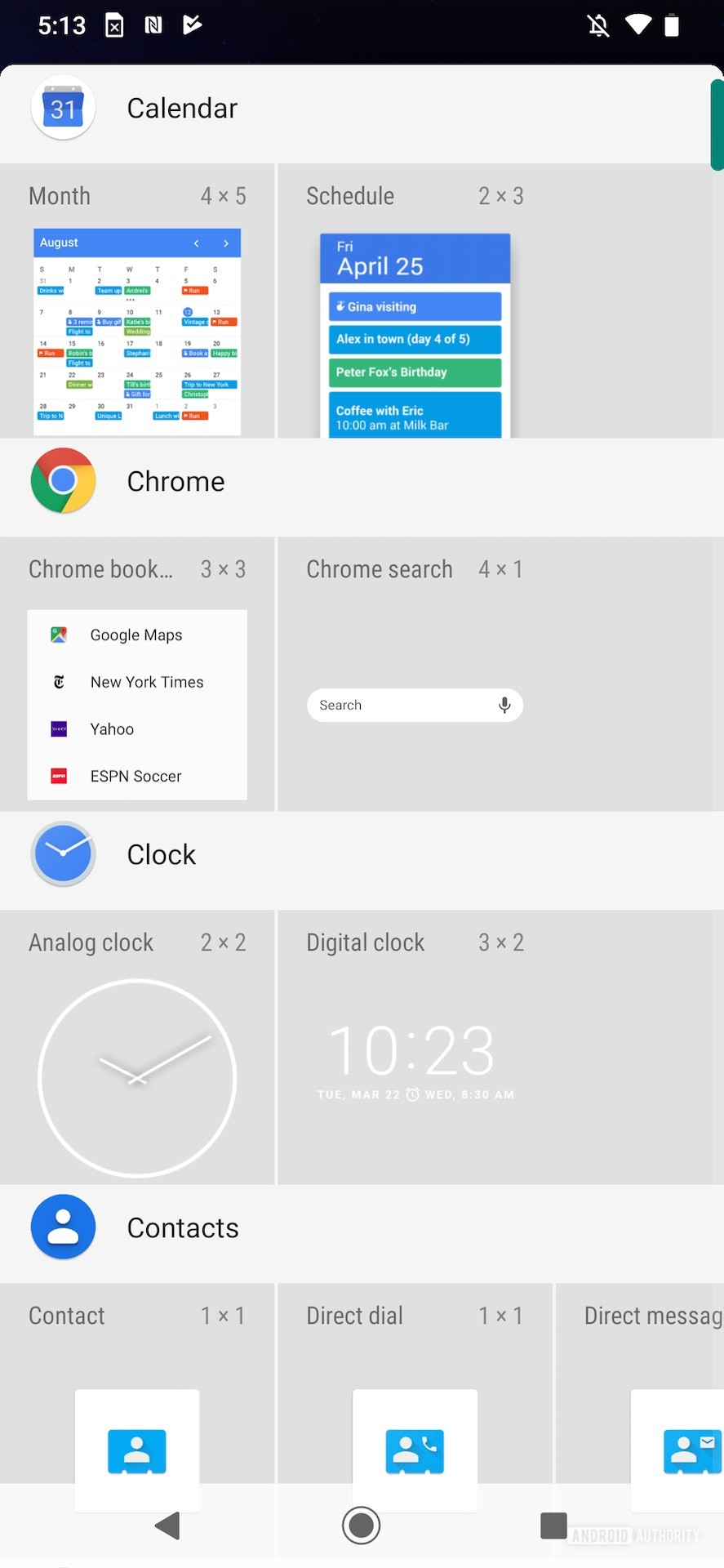Select the Calendar Schedule widget
The width and height of the screenshot is (724, 1568).
[x=415, y=301]
